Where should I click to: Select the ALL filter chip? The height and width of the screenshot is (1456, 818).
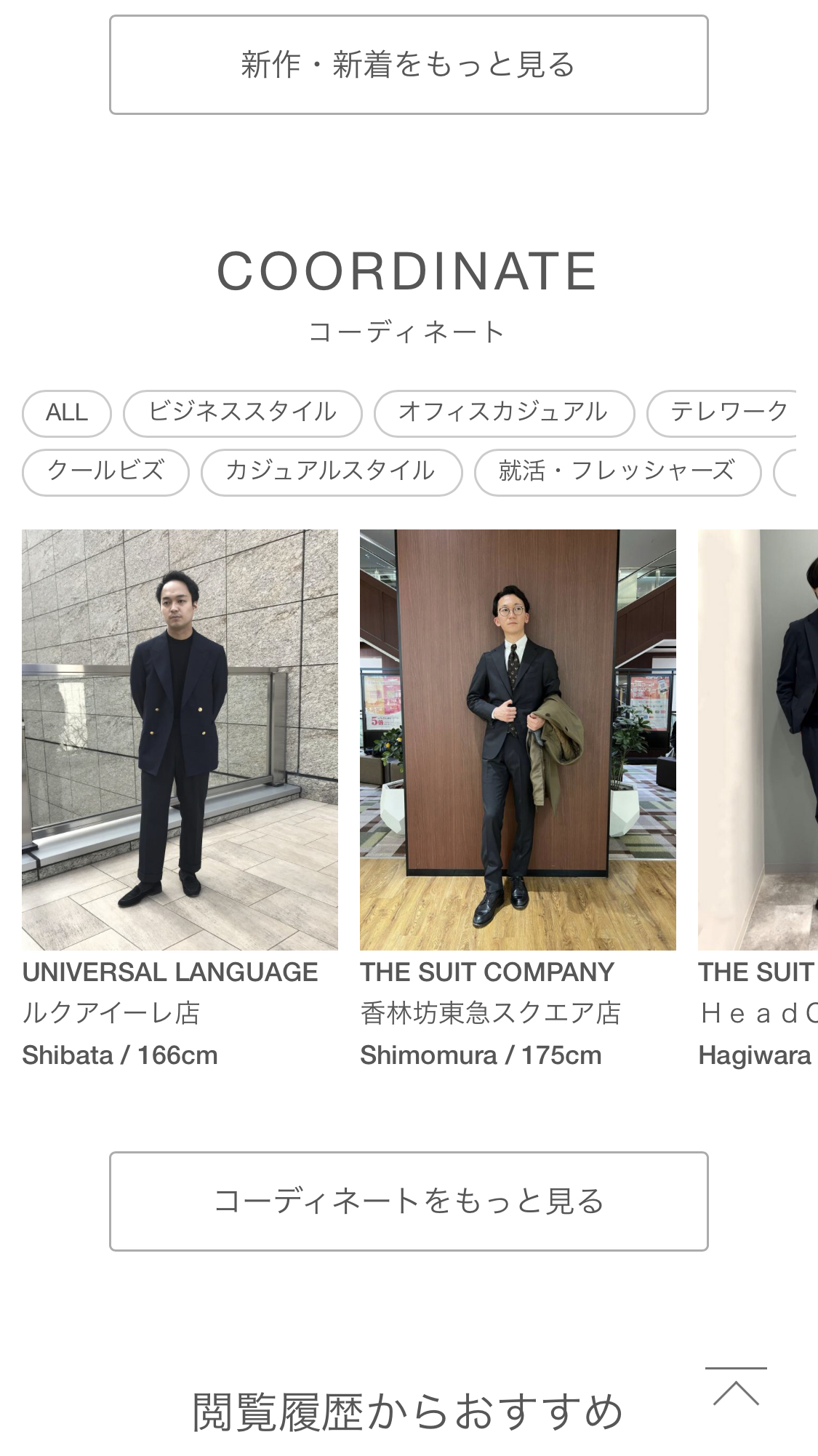click(x=67, y=413)
